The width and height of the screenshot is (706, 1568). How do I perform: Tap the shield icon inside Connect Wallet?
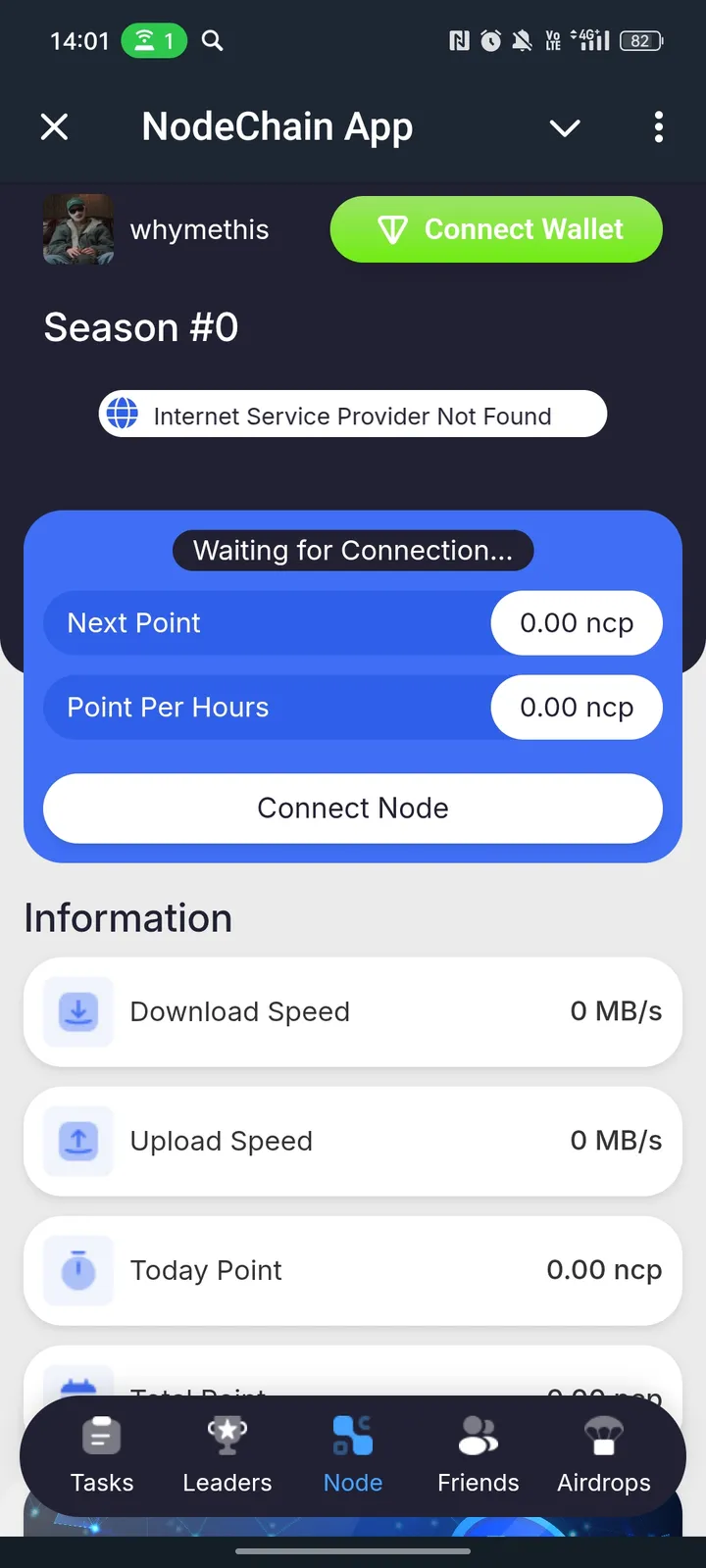click(x=392, y=229)
